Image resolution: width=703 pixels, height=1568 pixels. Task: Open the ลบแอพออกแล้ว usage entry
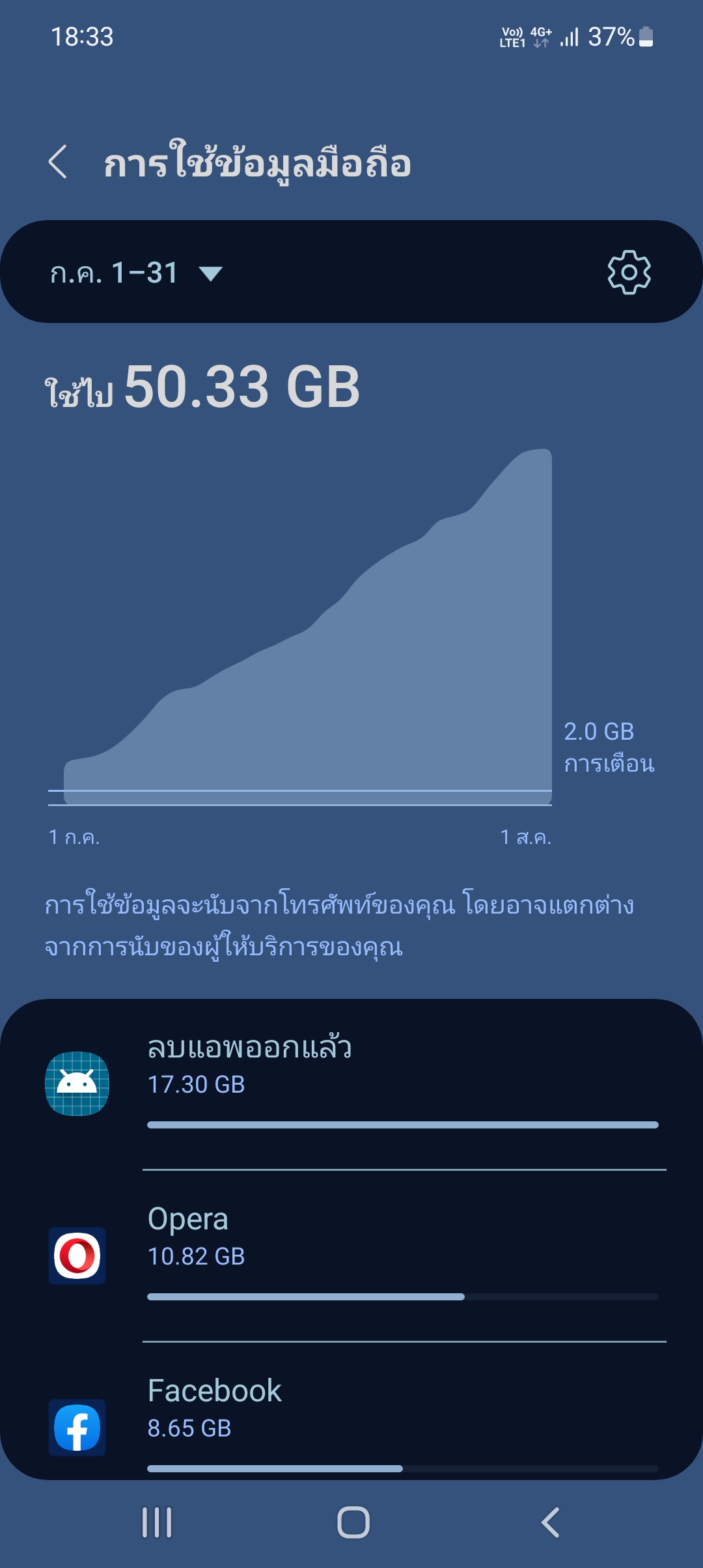[x=351, y=1084]
